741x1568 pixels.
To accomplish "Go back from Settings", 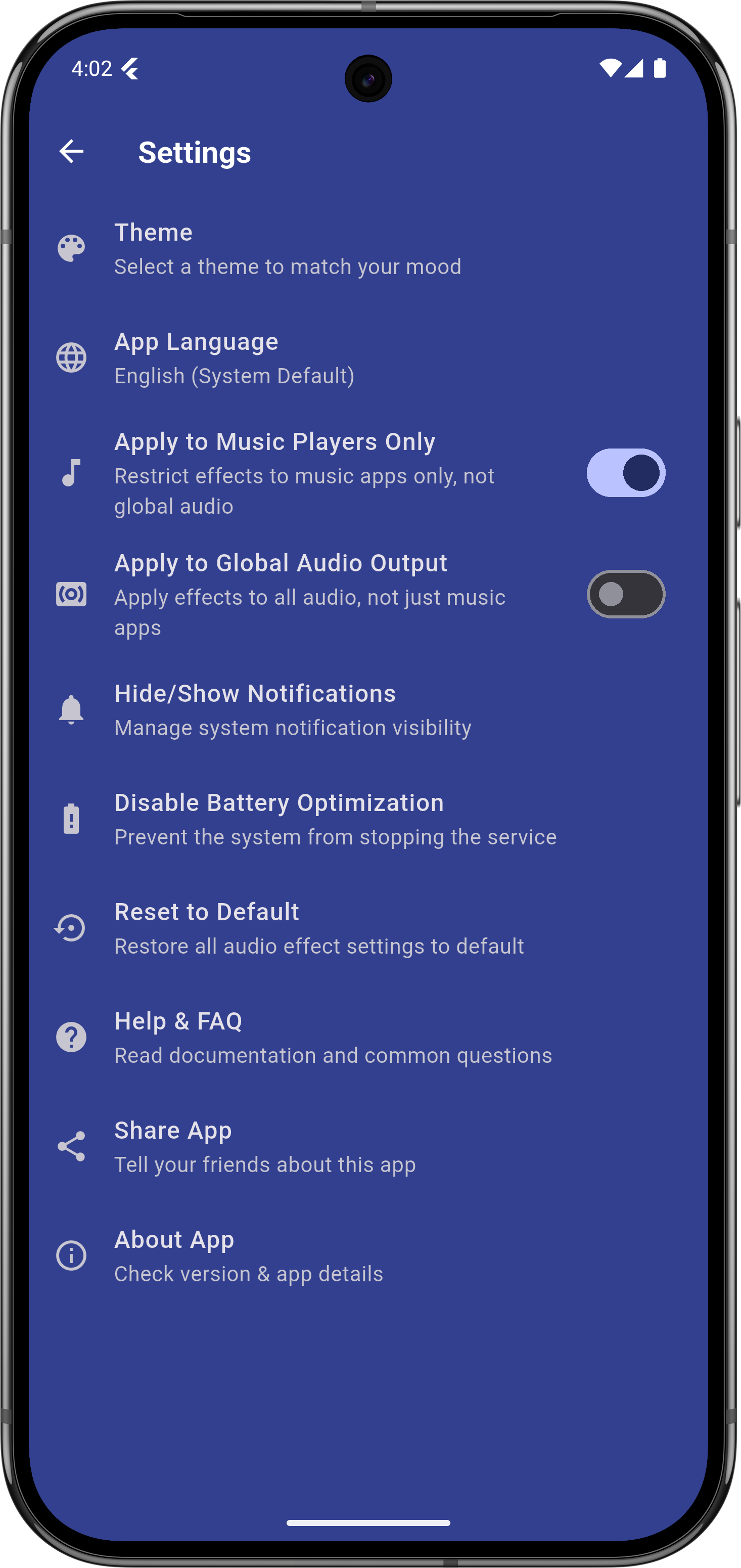I will (x=71, y=152).
